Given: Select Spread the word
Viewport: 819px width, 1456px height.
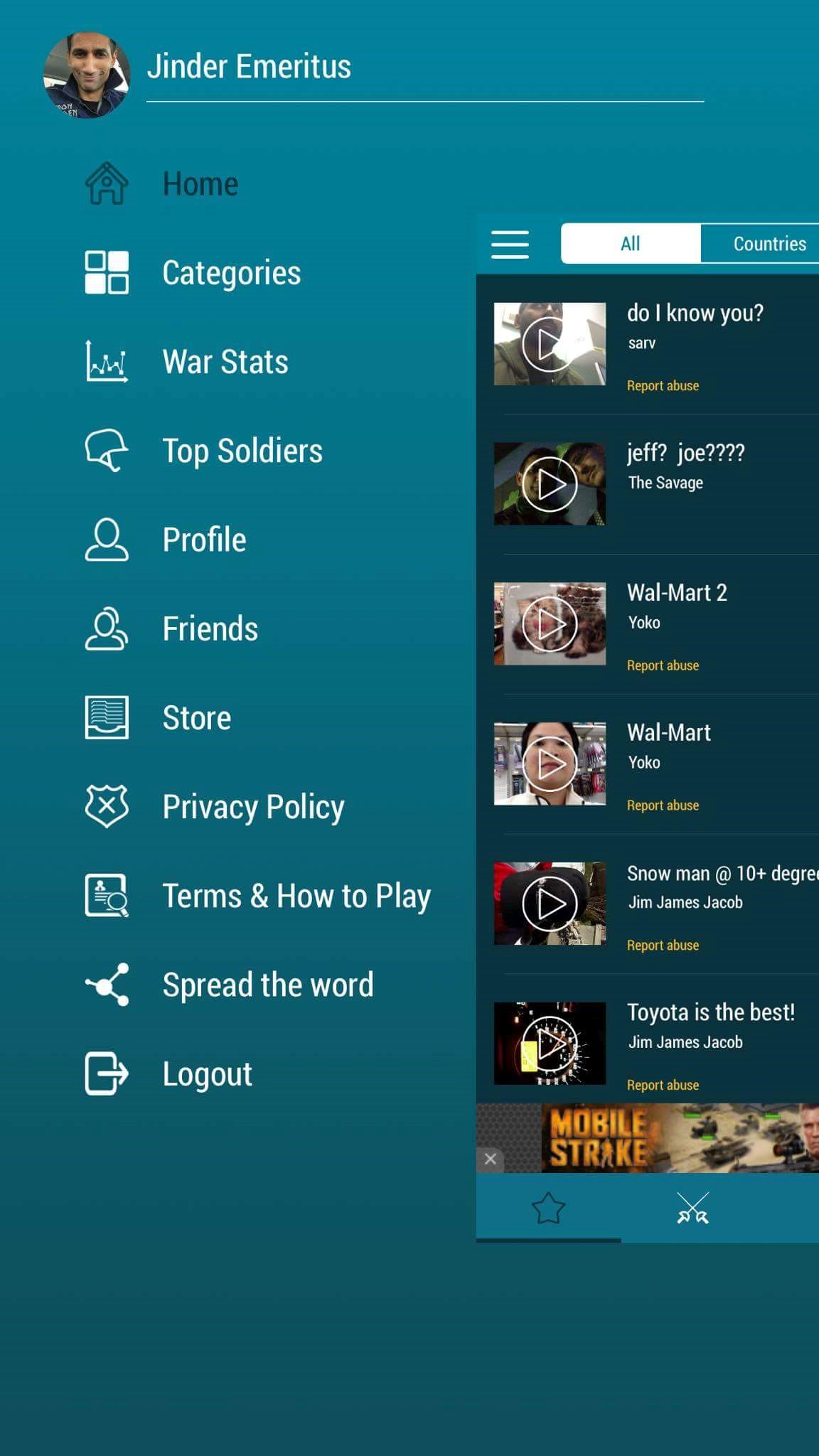Looking at the screenshot, I should tap(267, 985).
